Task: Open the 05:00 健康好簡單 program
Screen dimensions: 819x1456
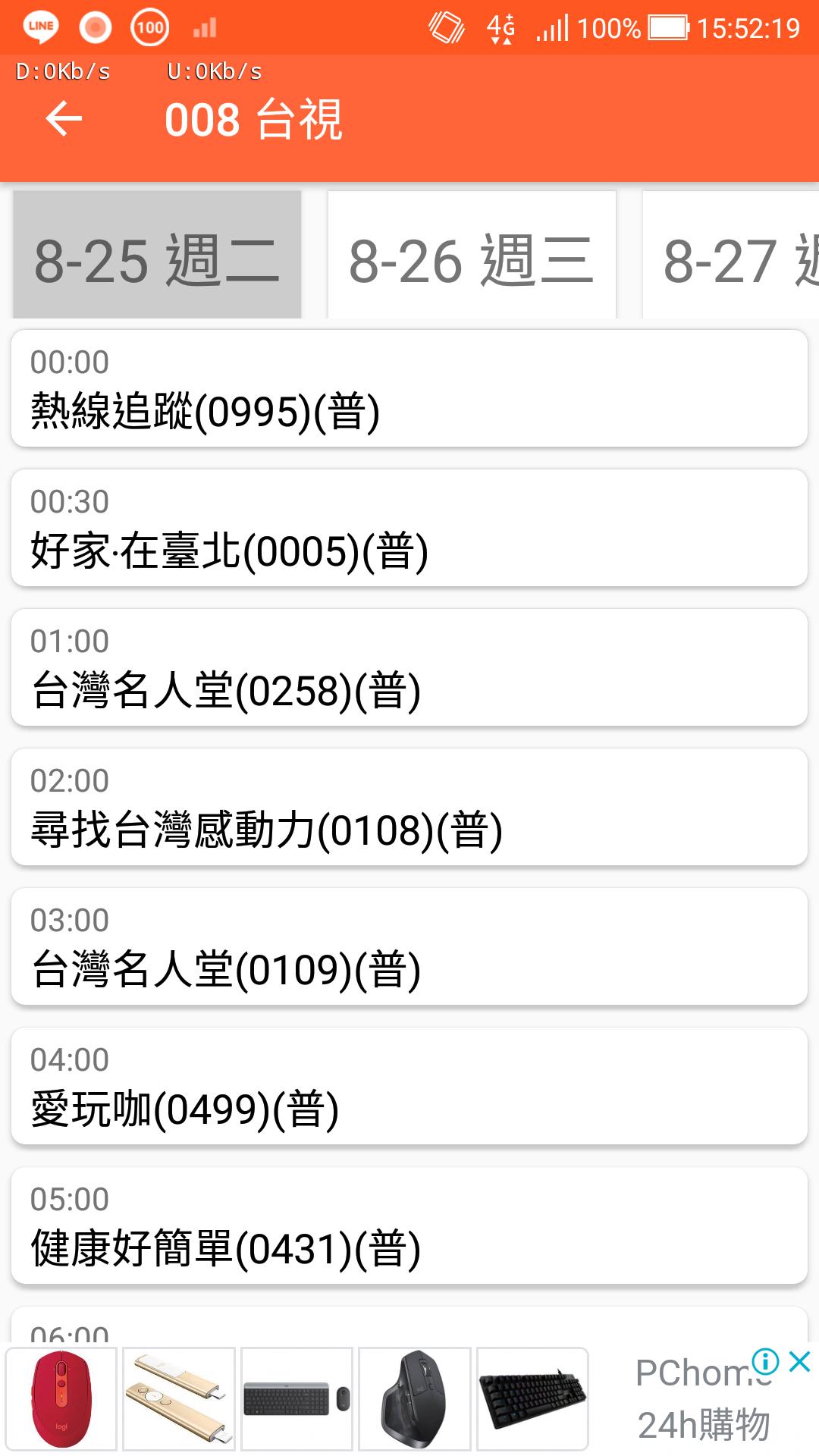Action: click(x=409, y=1225)
